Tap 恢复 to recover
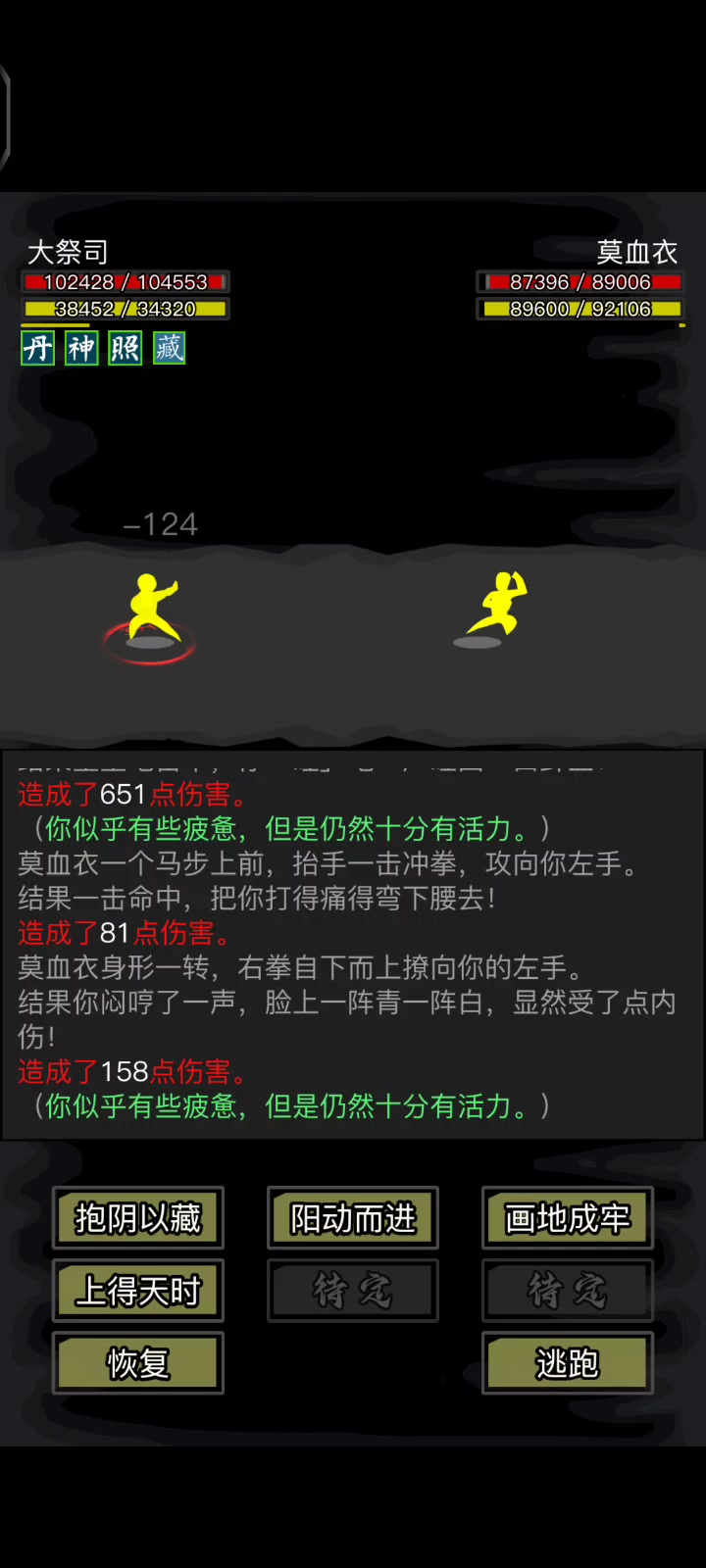 click(x=138, y=1363)
